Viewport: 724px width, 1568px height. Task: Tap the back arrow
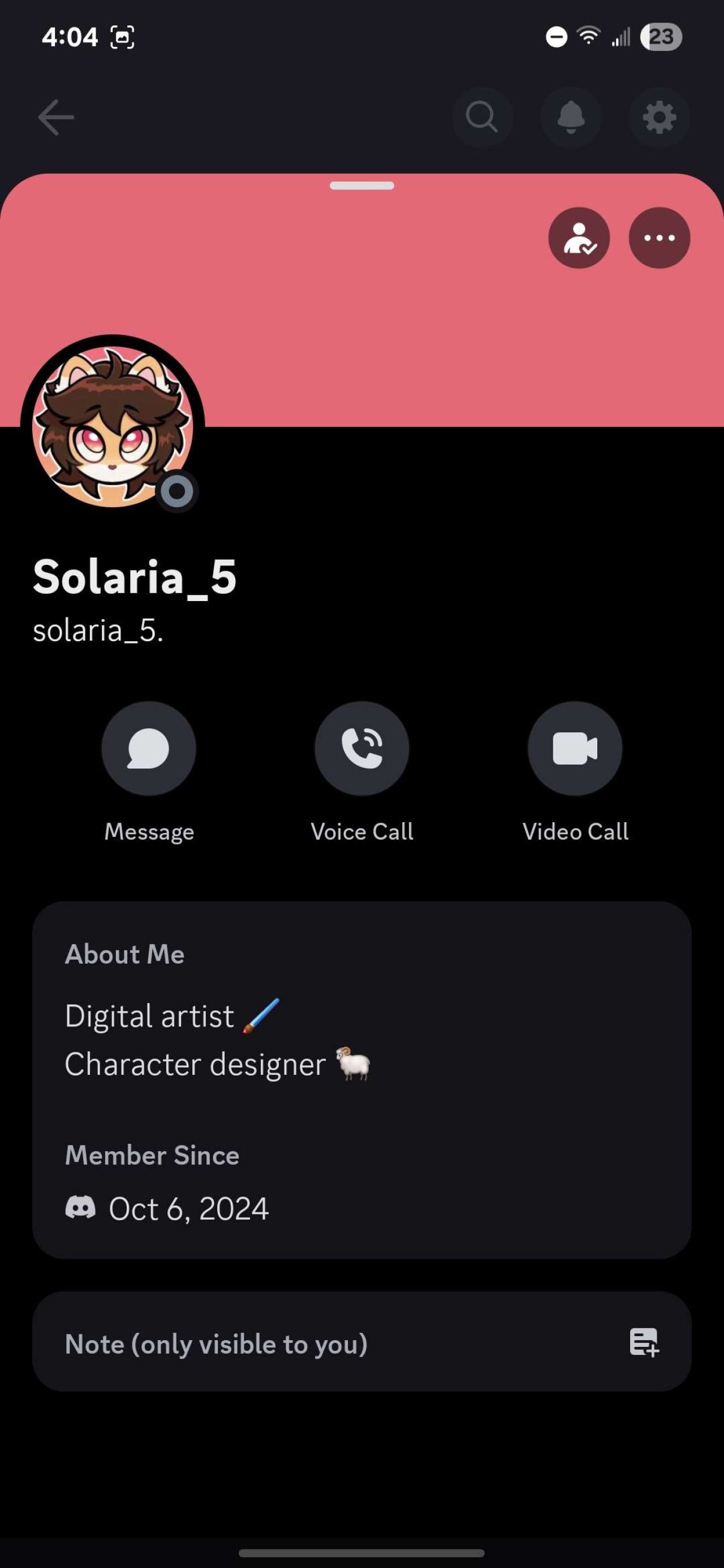pyautogui.click(x=56, y=118)
